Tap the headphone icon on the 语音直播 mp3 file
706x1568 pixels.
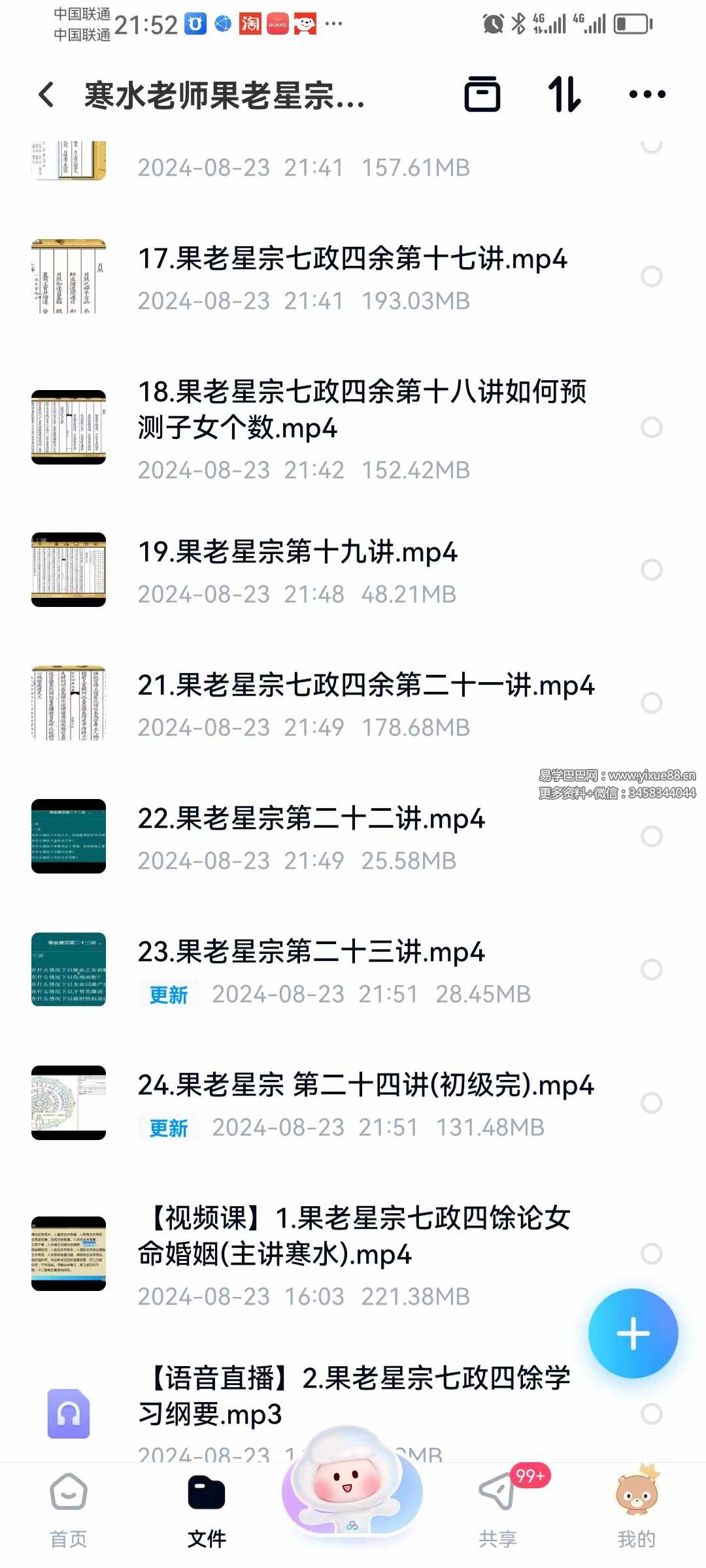coord(68,1411)
